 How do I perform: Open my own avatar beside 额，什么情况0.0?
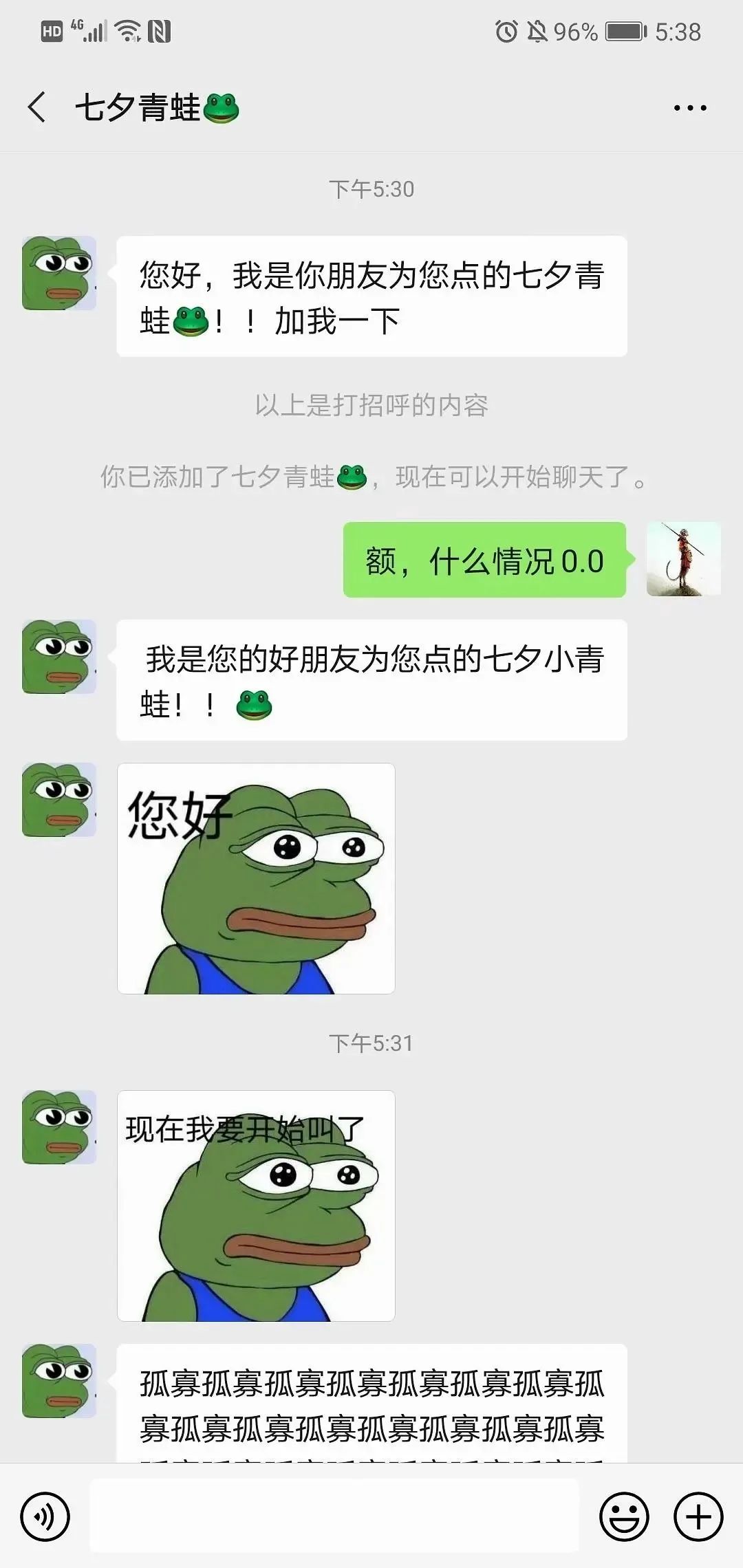point(683,558)
